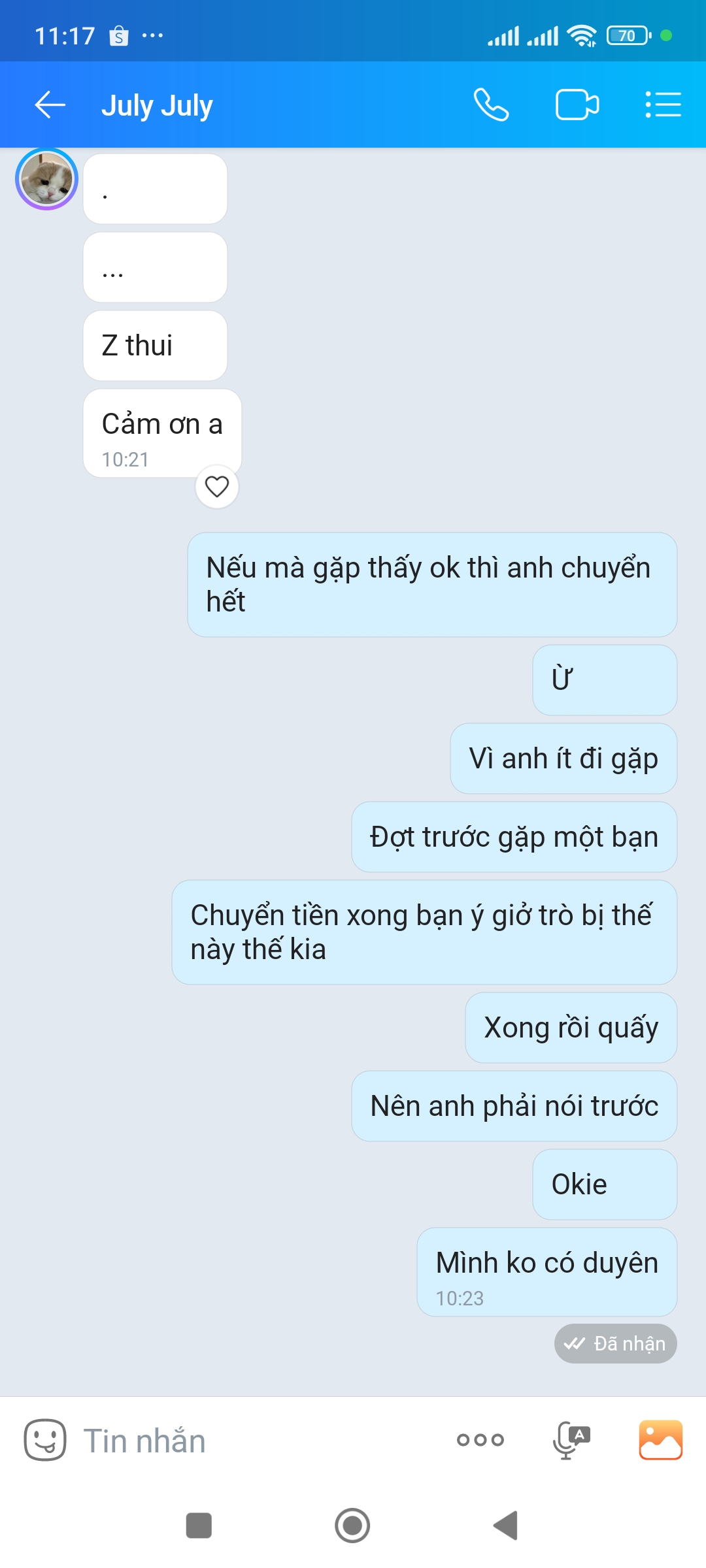Viewport: 706px width, 1568px height.
Task: Open more attachment options (three dots)
Action: tap(480, 1440)
